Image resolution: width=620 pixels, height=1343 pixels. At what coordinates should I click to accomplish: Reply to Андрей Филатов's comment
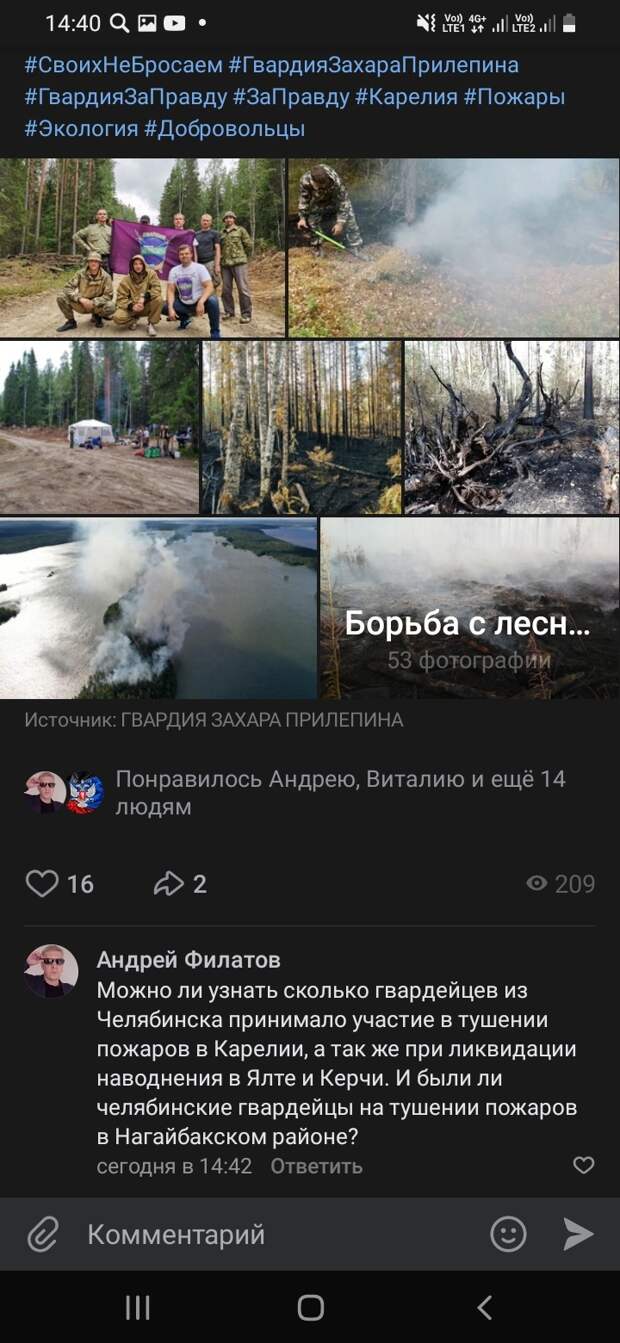coord(316,1166)
